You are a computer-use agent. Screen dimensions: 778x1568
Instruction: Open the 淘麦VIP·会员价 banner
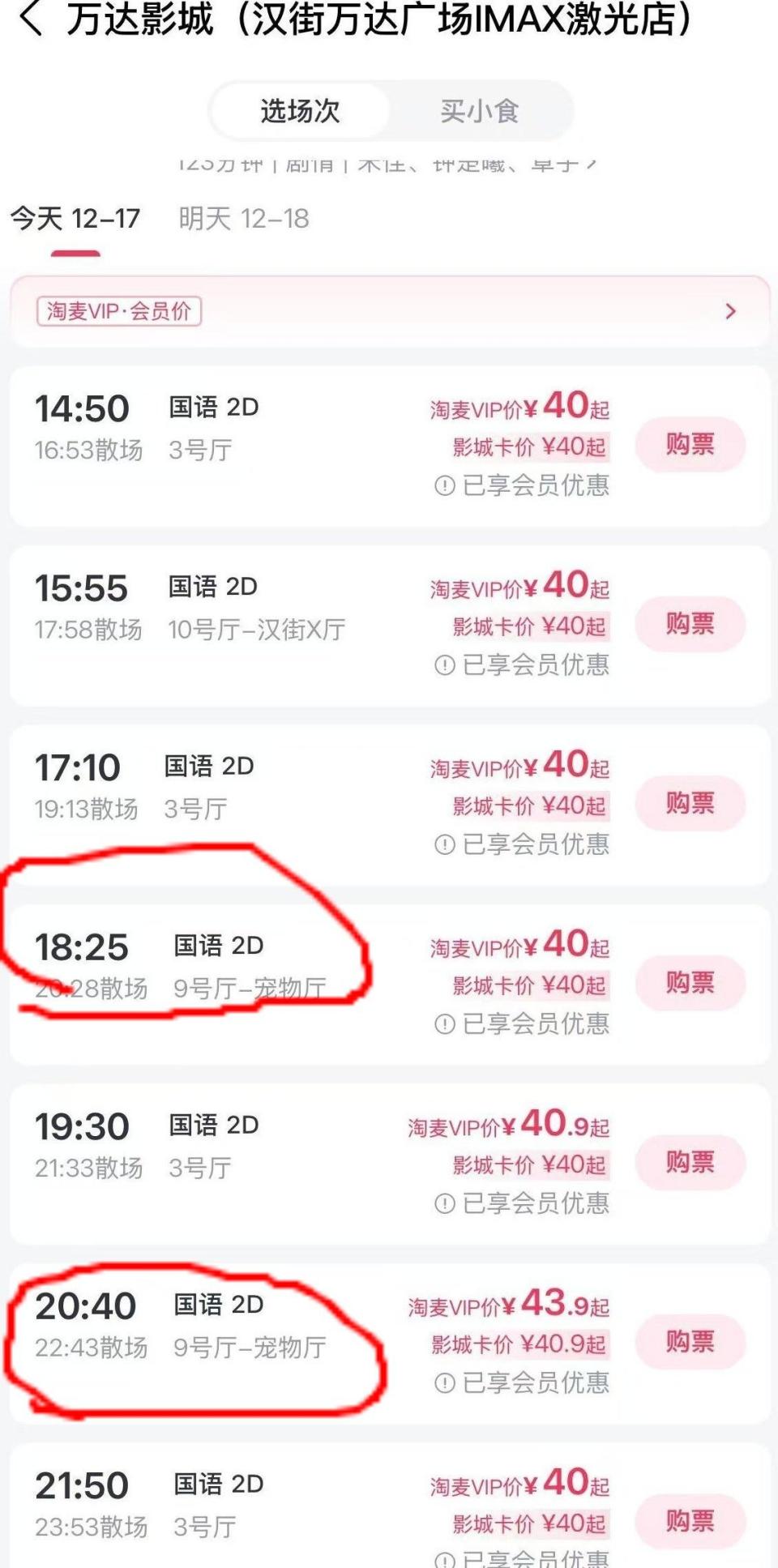389,311
